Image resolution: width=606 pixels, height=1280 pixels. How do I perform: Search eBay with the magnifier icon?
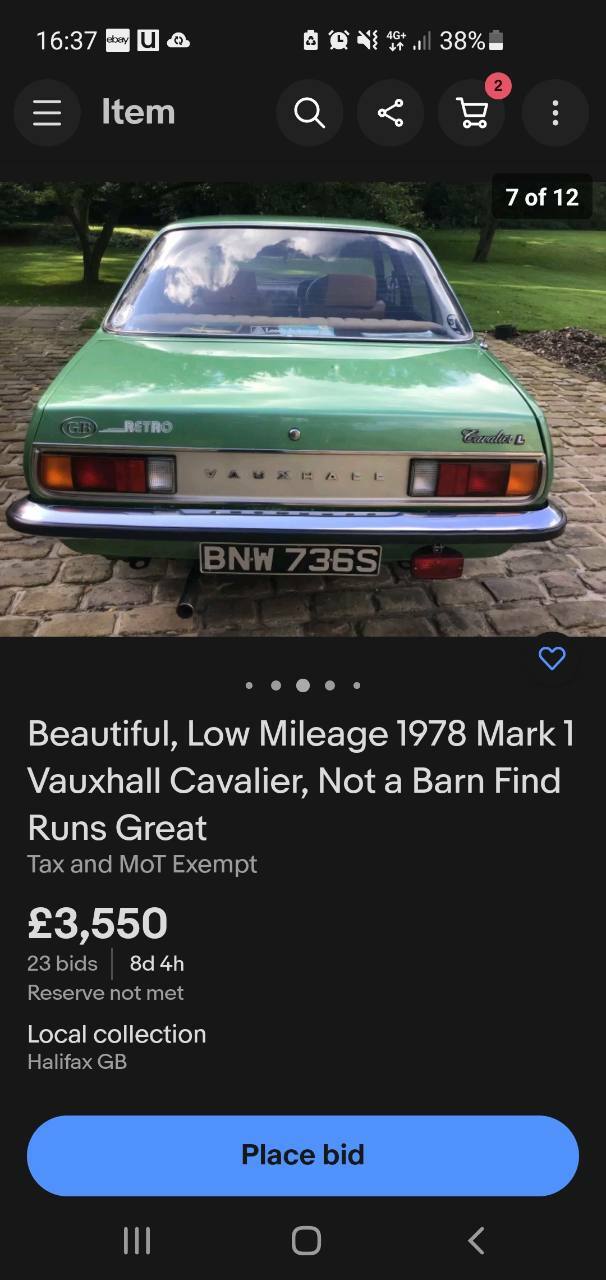click(x=309, y=113)
